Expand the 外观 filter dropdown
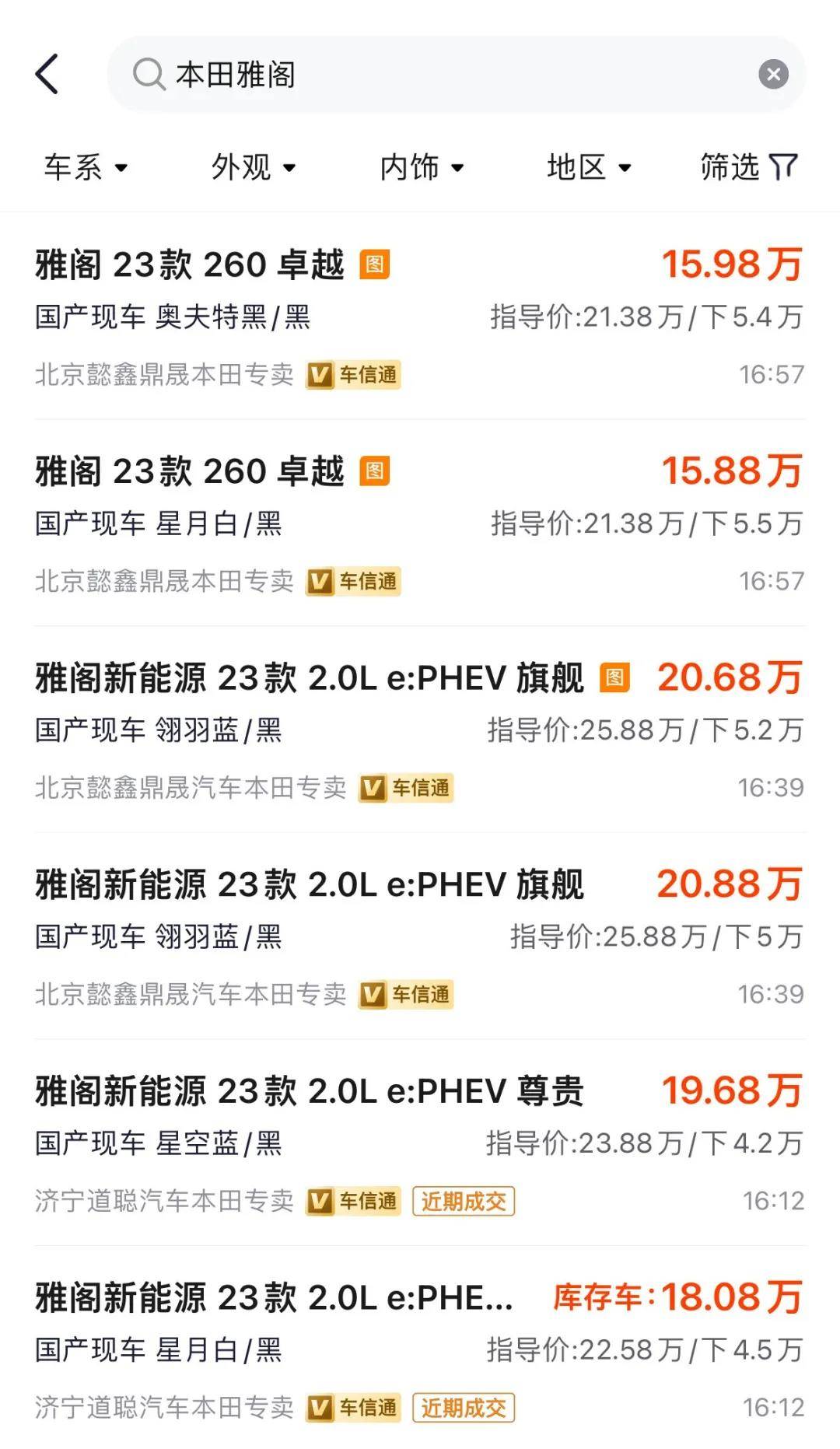Screen dimensions: 840x1449 click(252, 166)
